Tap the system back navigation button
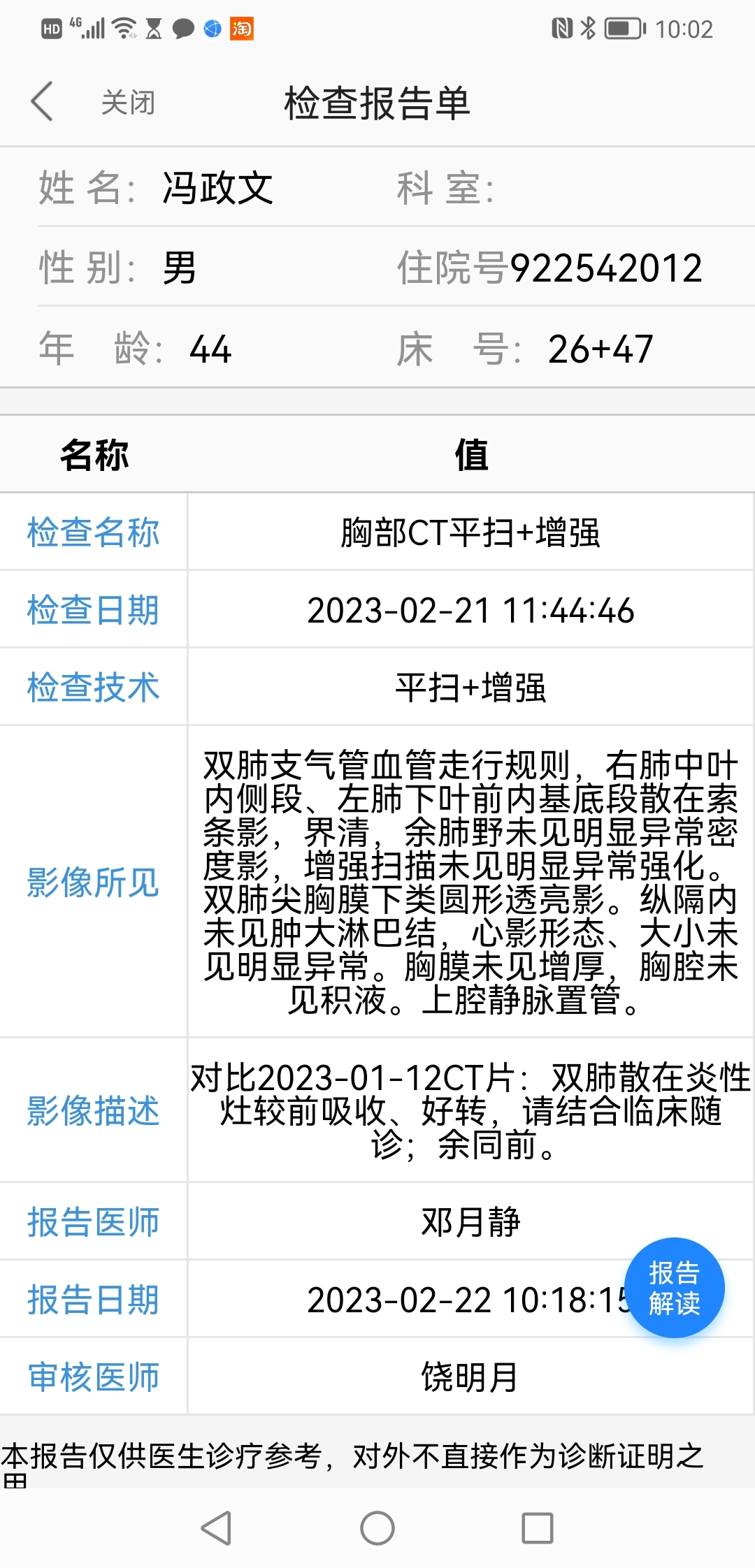The image size is (755, 1568). (216, 1527)
